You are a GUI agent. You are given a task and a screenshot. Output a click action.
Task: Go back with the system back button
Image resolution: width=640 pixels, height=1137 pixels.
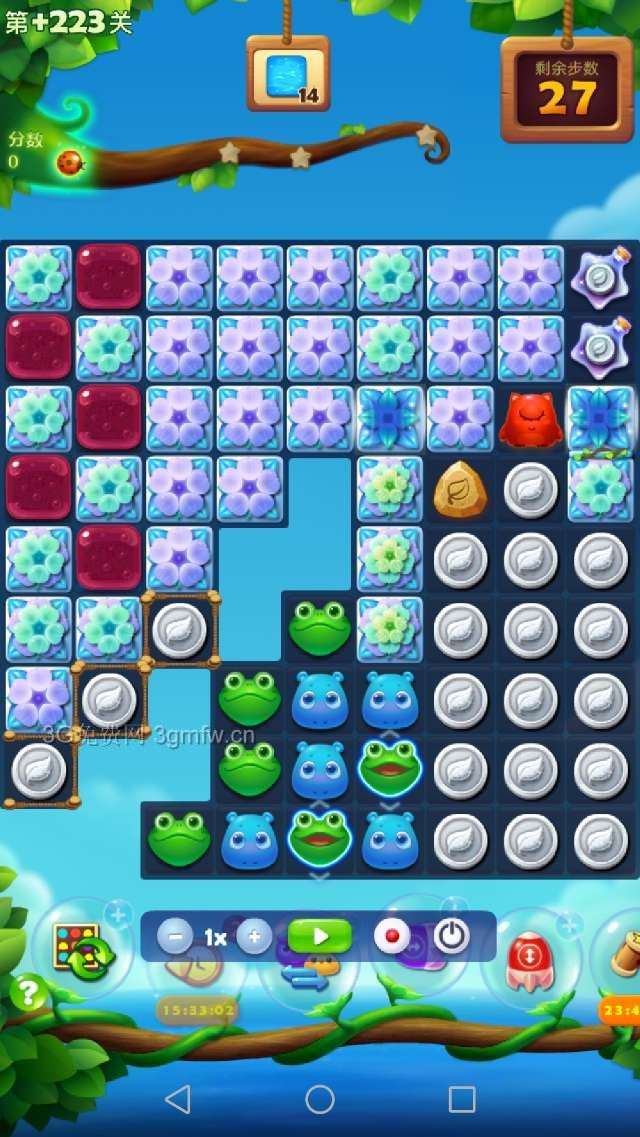177,1100
